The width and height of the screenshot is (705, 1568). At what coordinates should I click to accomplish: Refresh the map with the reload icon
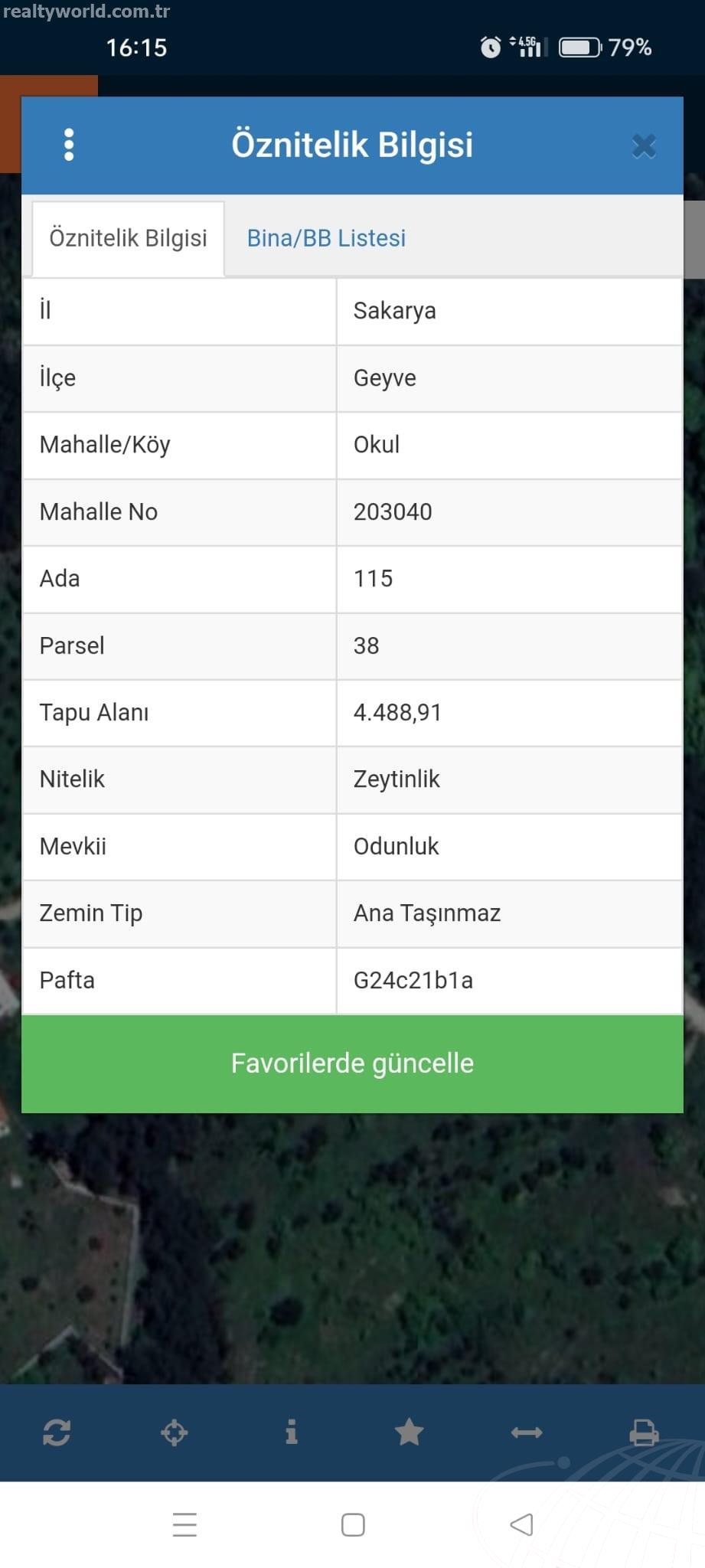tap(57, 1432)
